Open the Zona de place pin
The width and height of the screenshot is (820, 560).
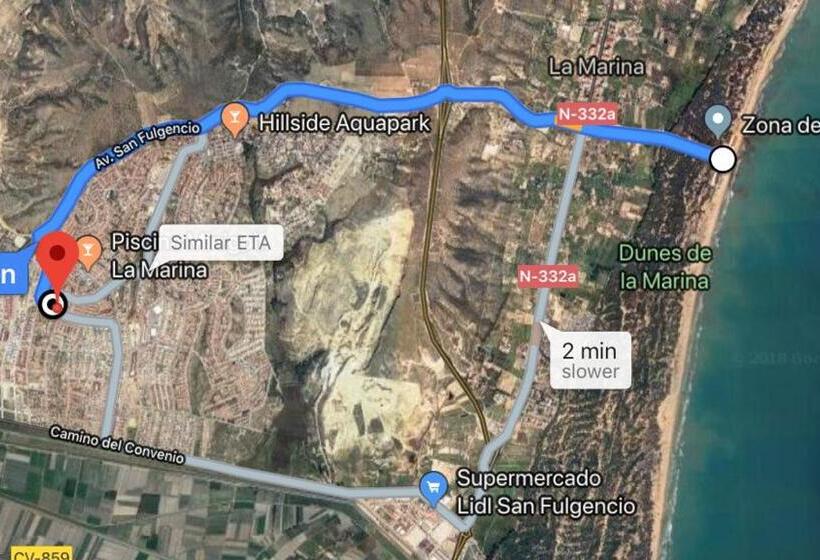pos(718,121)
